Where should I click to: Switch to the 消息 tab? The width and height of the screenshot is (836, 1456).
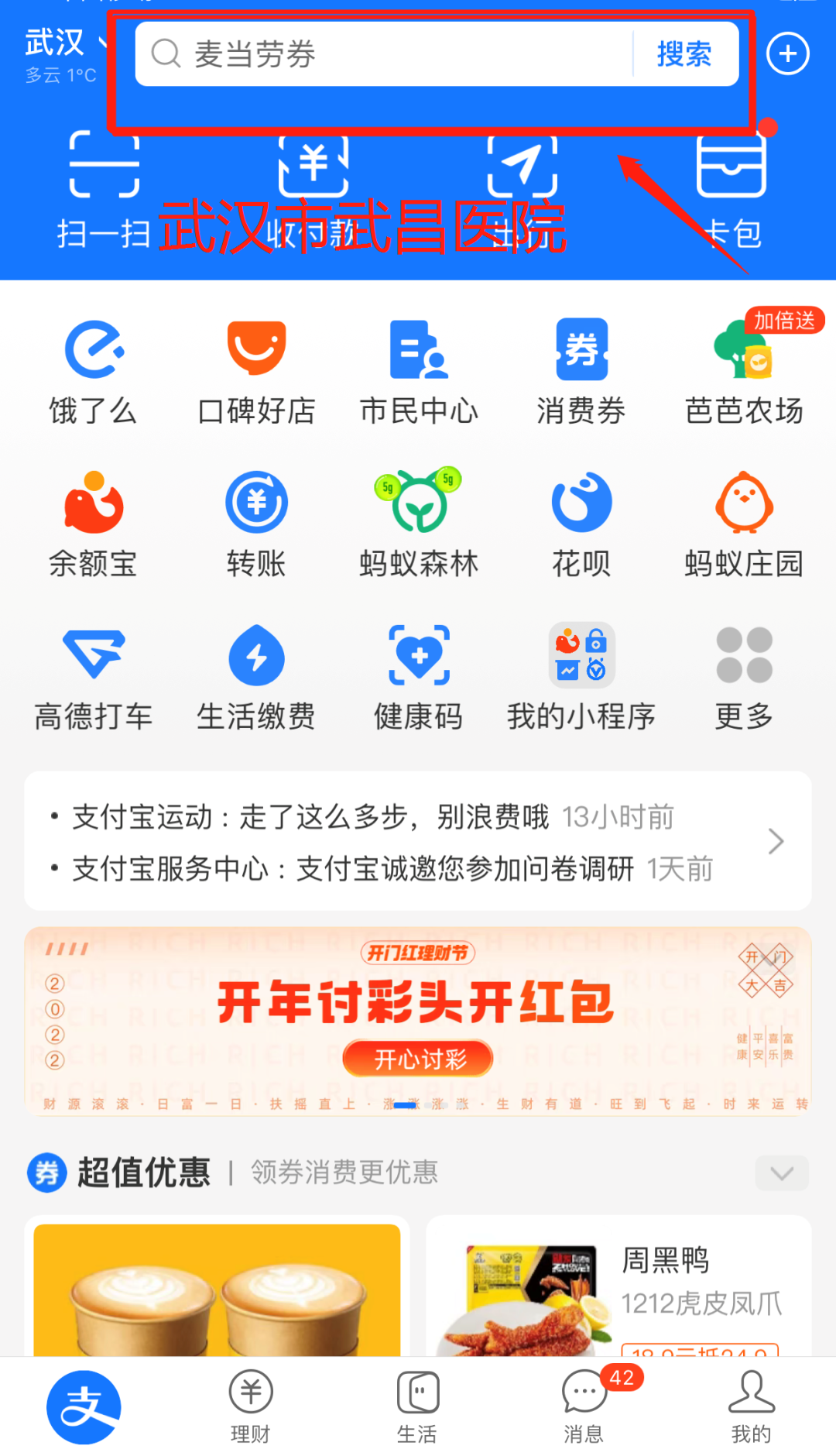pyautogui.click(x=584, y=1406)
